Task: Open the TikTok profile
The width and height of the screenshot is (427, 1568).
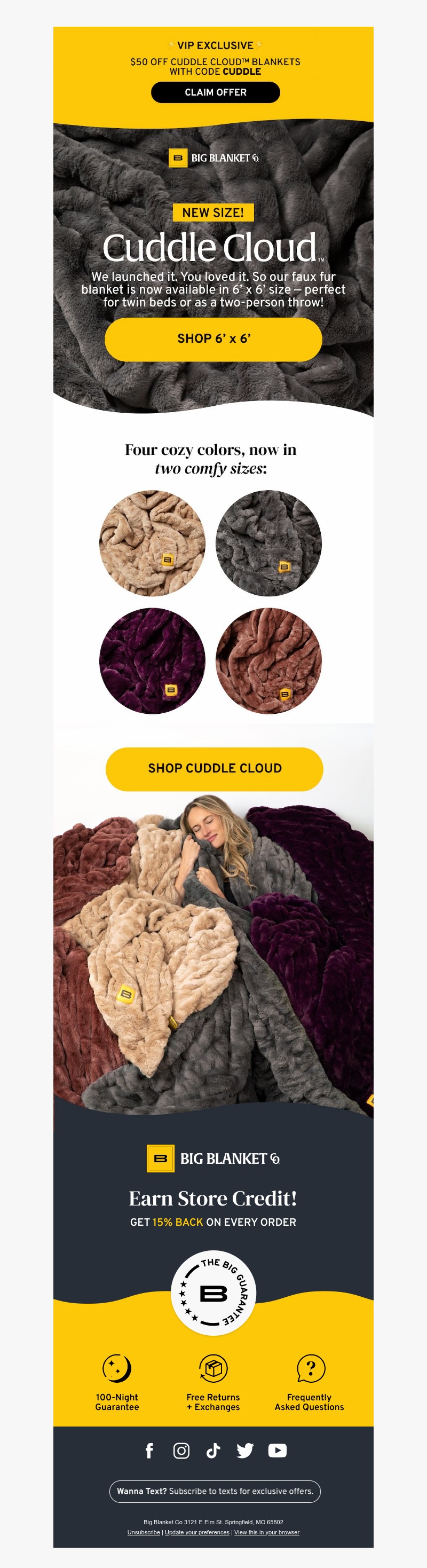Action: [x=213, y=1451]
